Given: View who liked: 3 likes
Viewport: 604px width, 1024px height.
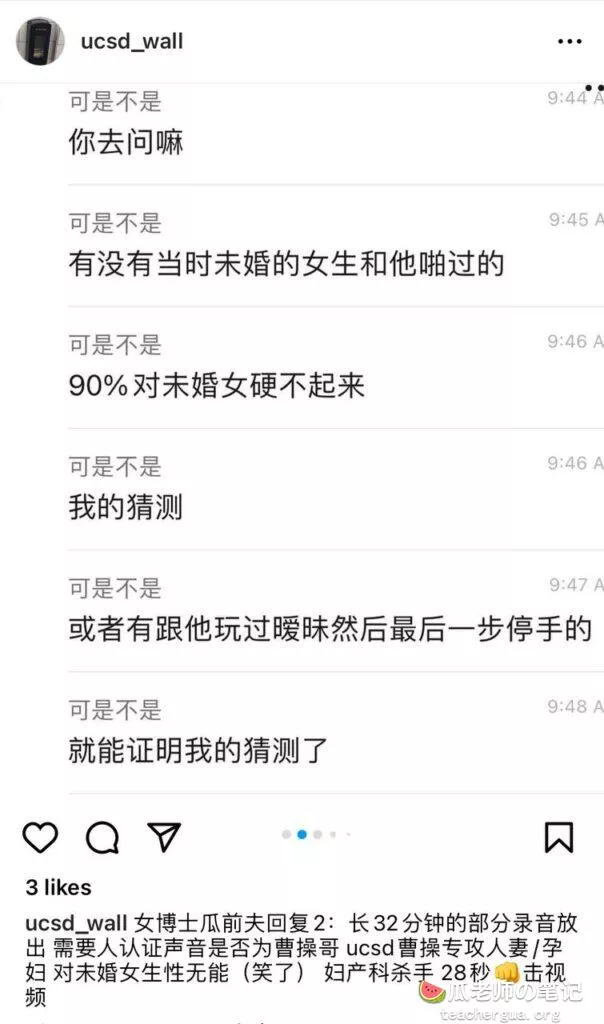Looking at the screenshot, I should click(58, 887).
